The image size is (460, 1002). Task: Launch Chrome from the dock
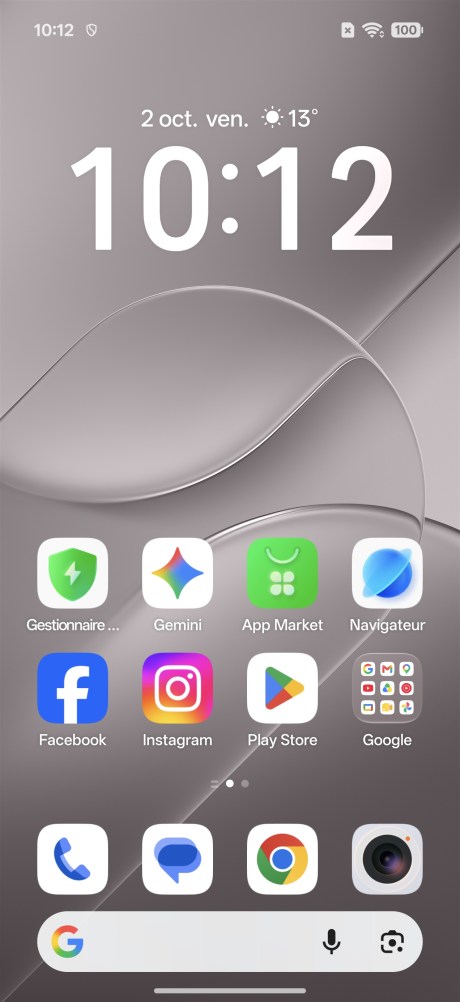pos(282,859)
